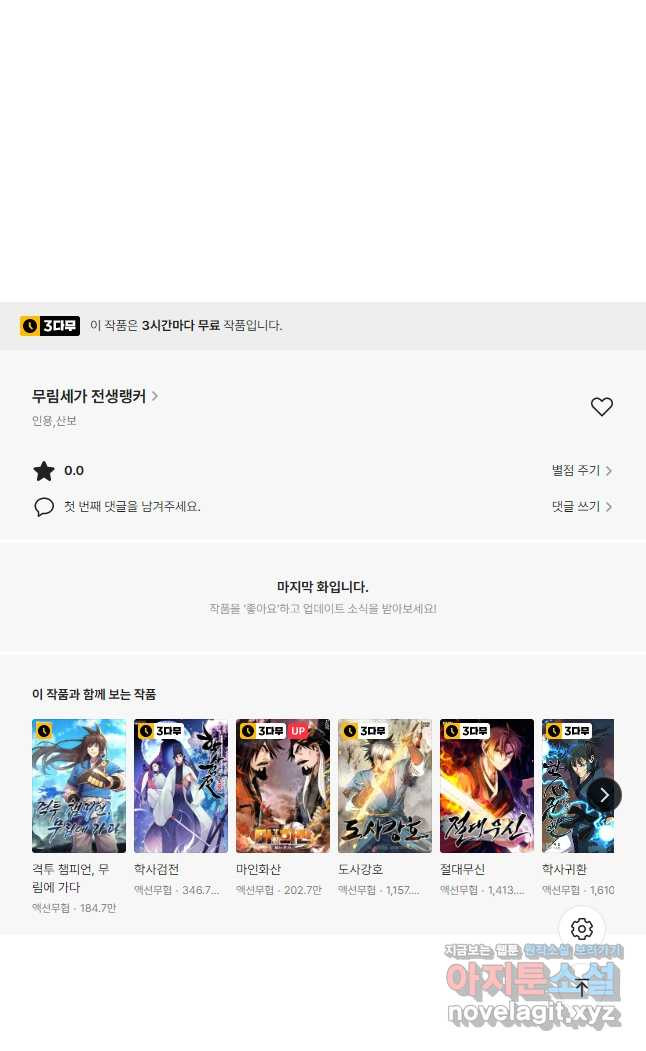646x1051 pixels.
Task: Open the 도사강호 comic card
Action: [x=385, y=786]
